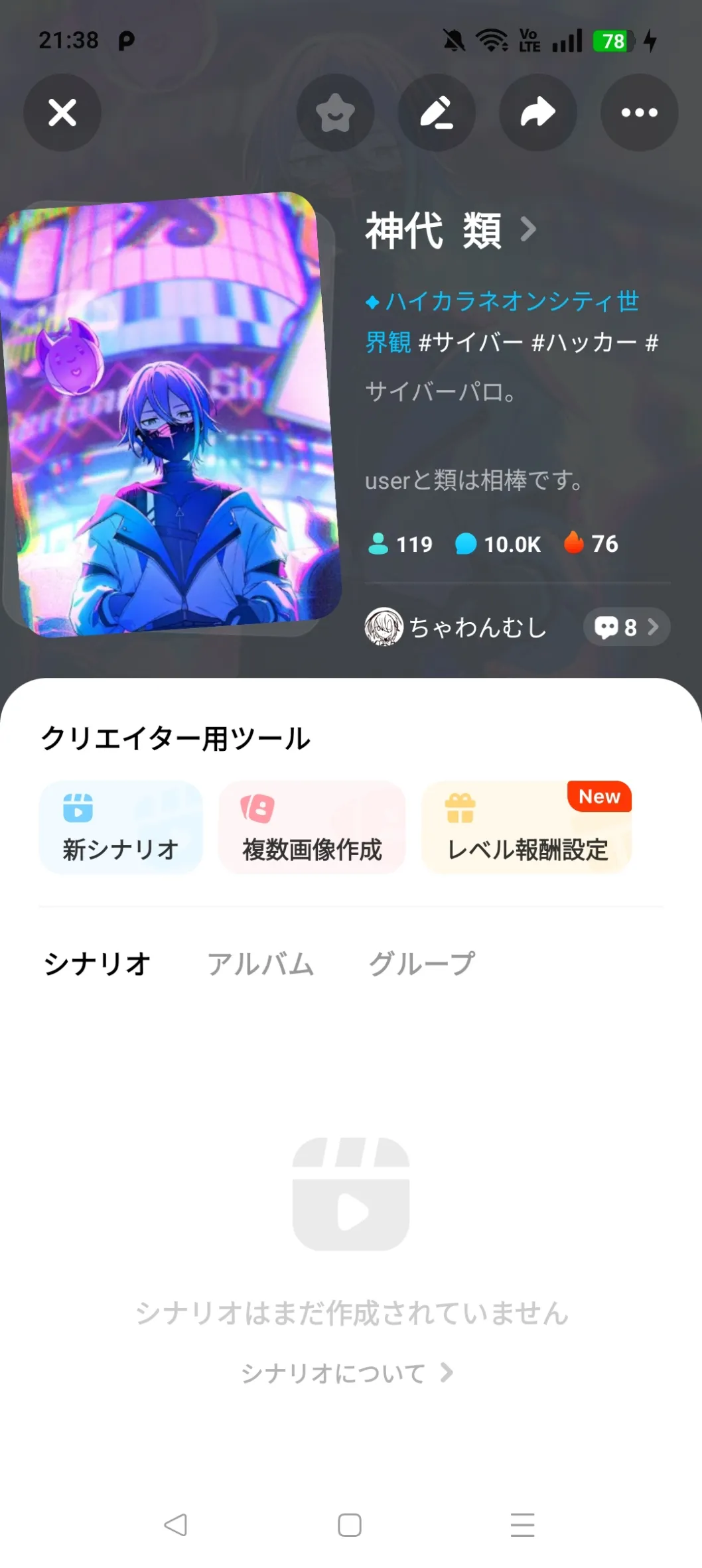Share this character via the arrow icon
702x1568 pixels.
coord(538,113)
